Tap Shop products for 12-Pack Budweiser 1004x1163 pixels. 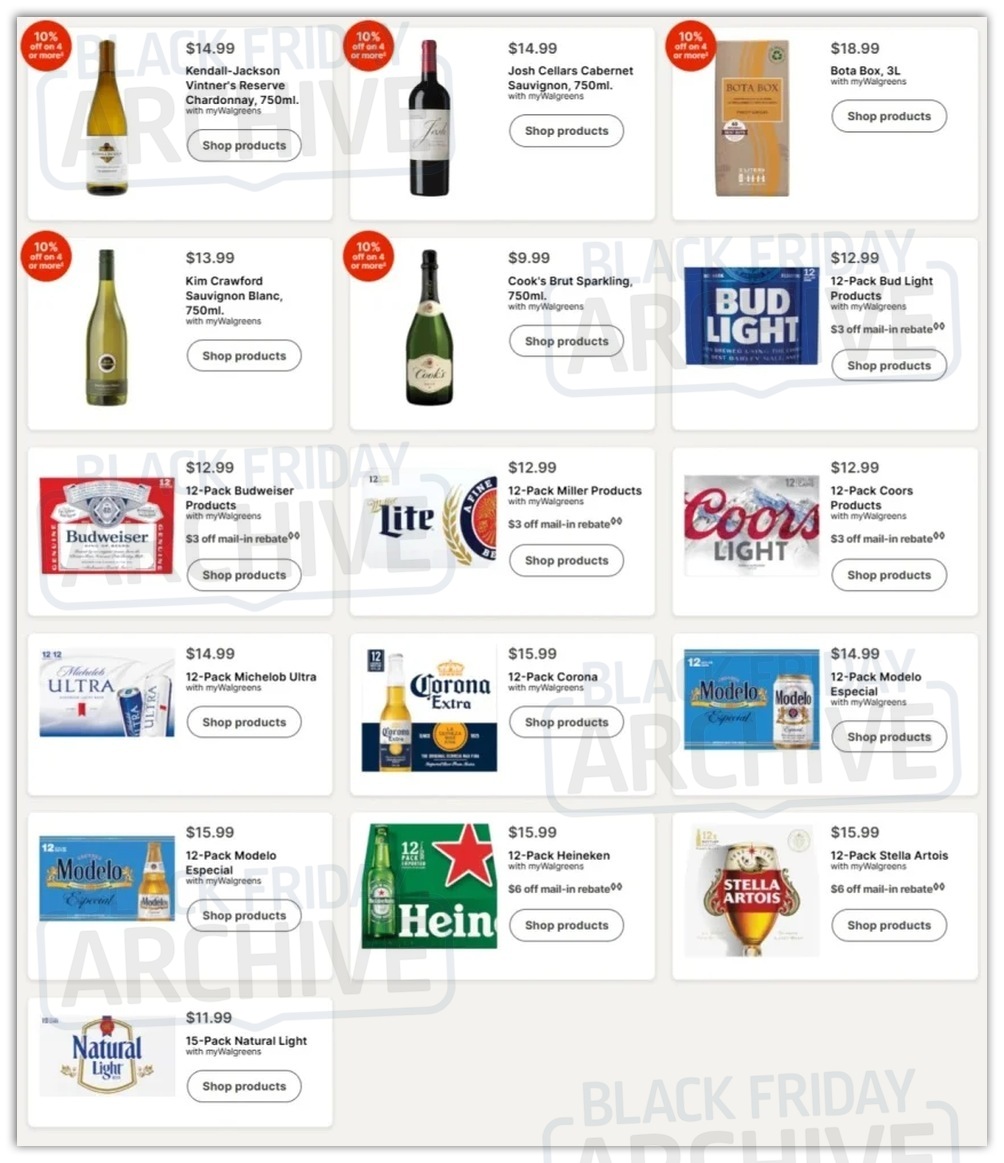[x=244, y=575]
